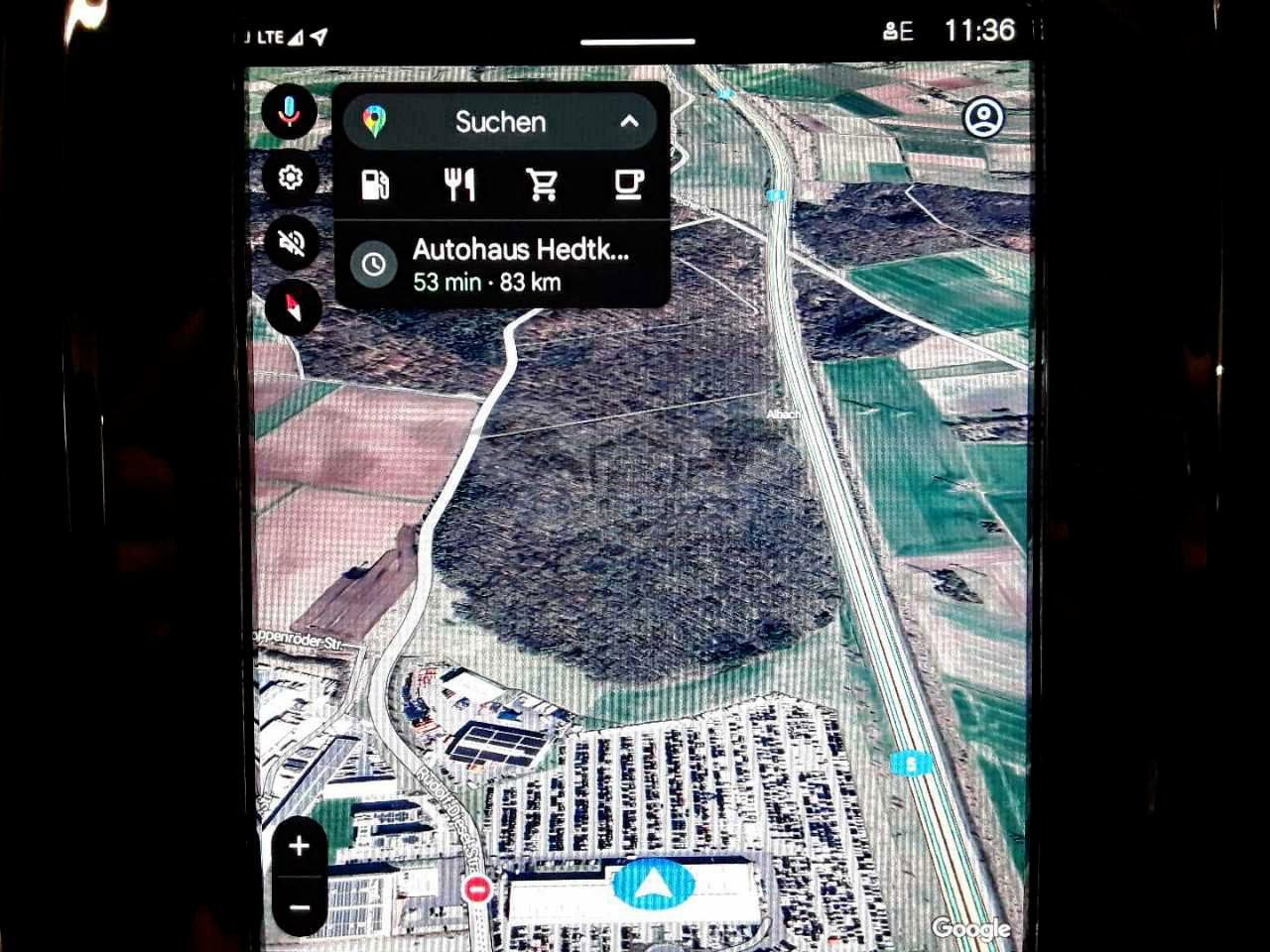Open the Suchen search field
Screen dimensions: 1270x952
click(x=499, y=122)
